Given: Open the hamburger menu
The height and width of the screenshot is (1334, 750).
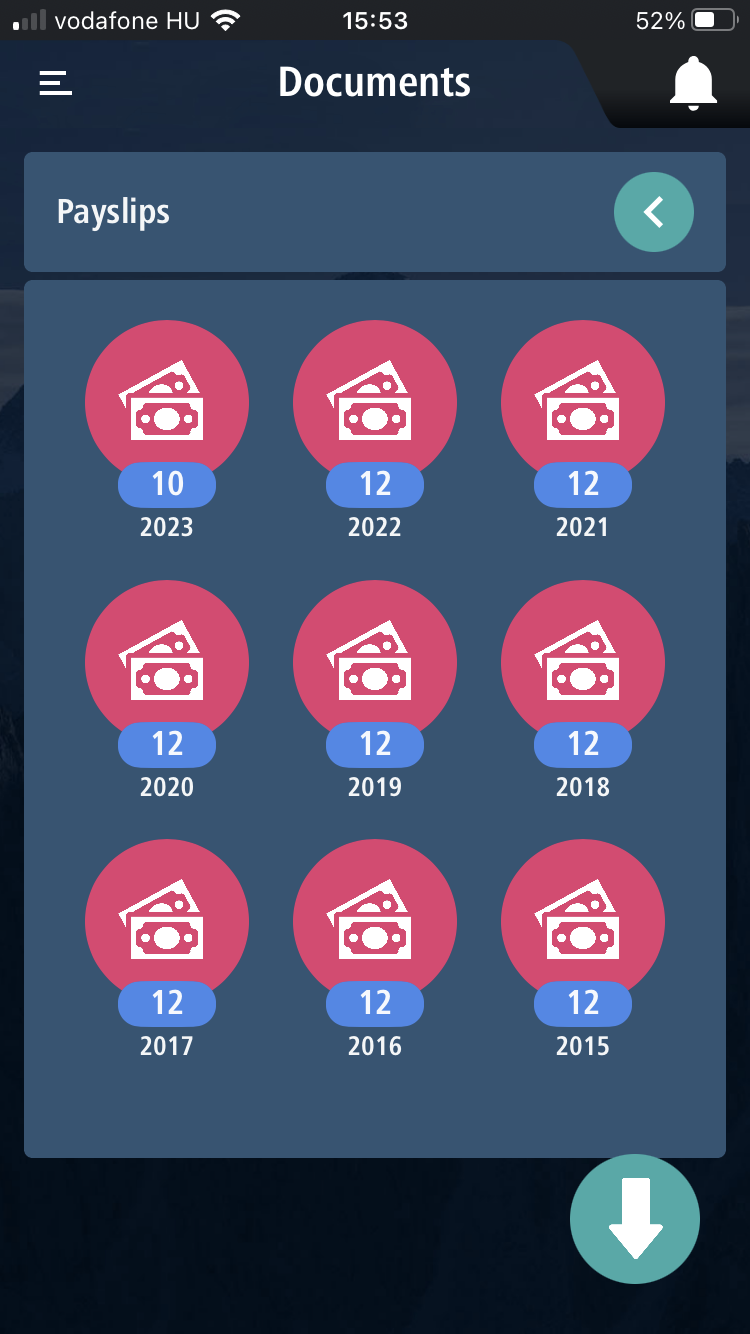Looking at the screenshot, I should 56,83.
